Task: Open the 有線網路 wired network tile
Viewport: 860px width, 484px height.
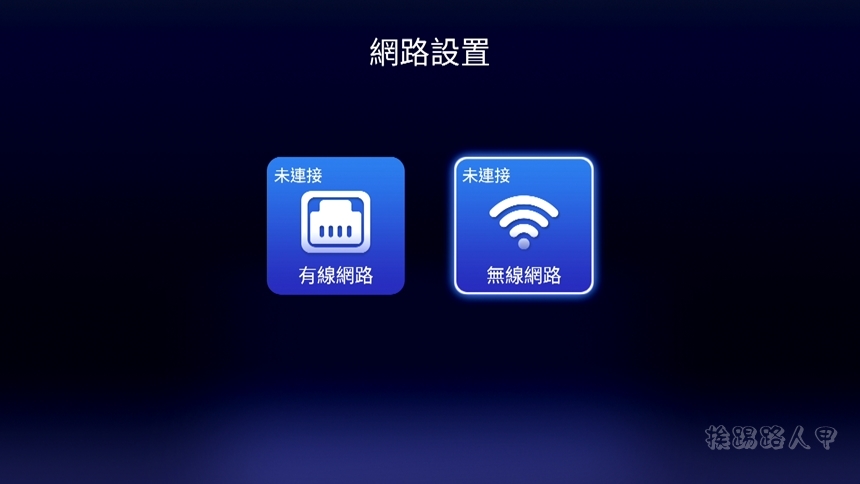Action: tap(335, 225)
